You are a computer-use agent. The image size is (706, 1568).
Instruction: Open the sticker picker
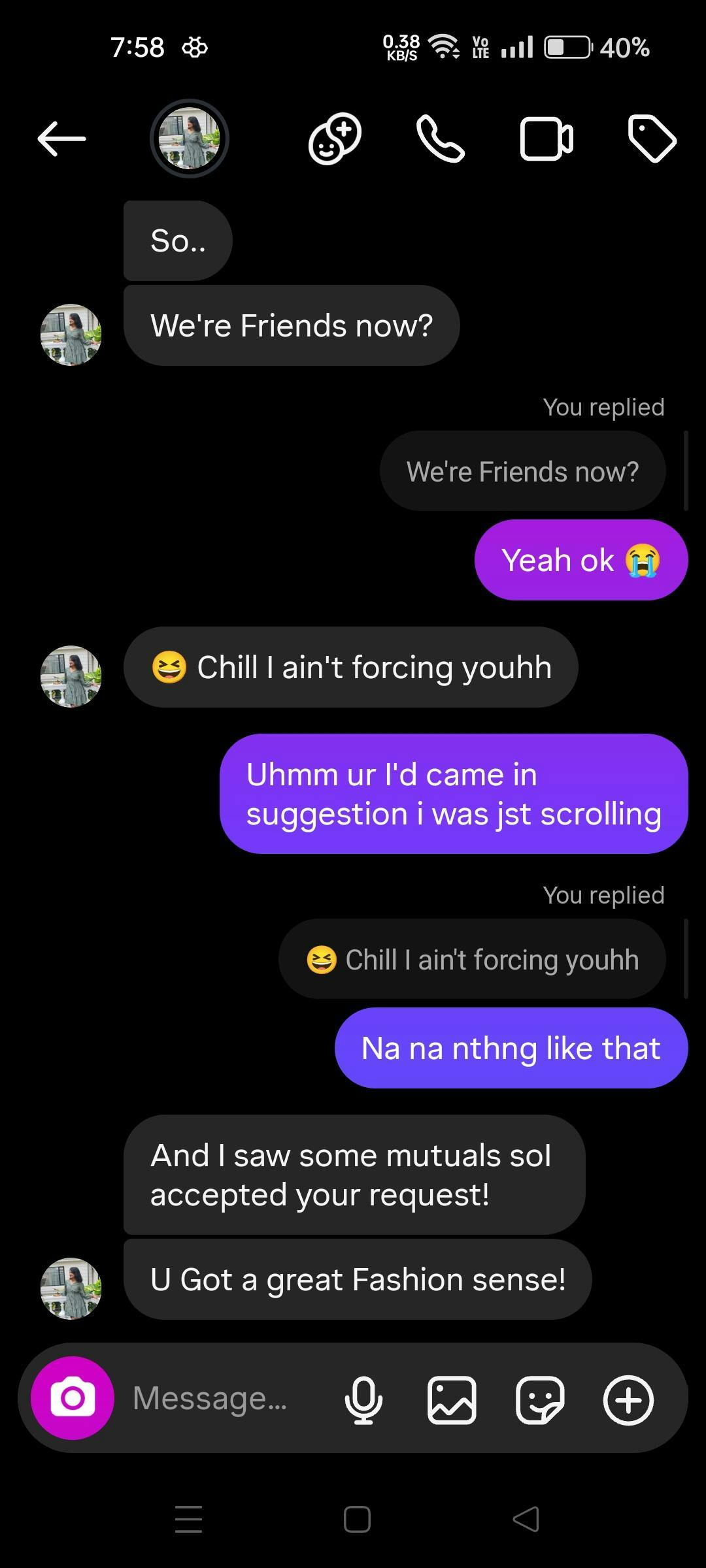pos(540,1399)
